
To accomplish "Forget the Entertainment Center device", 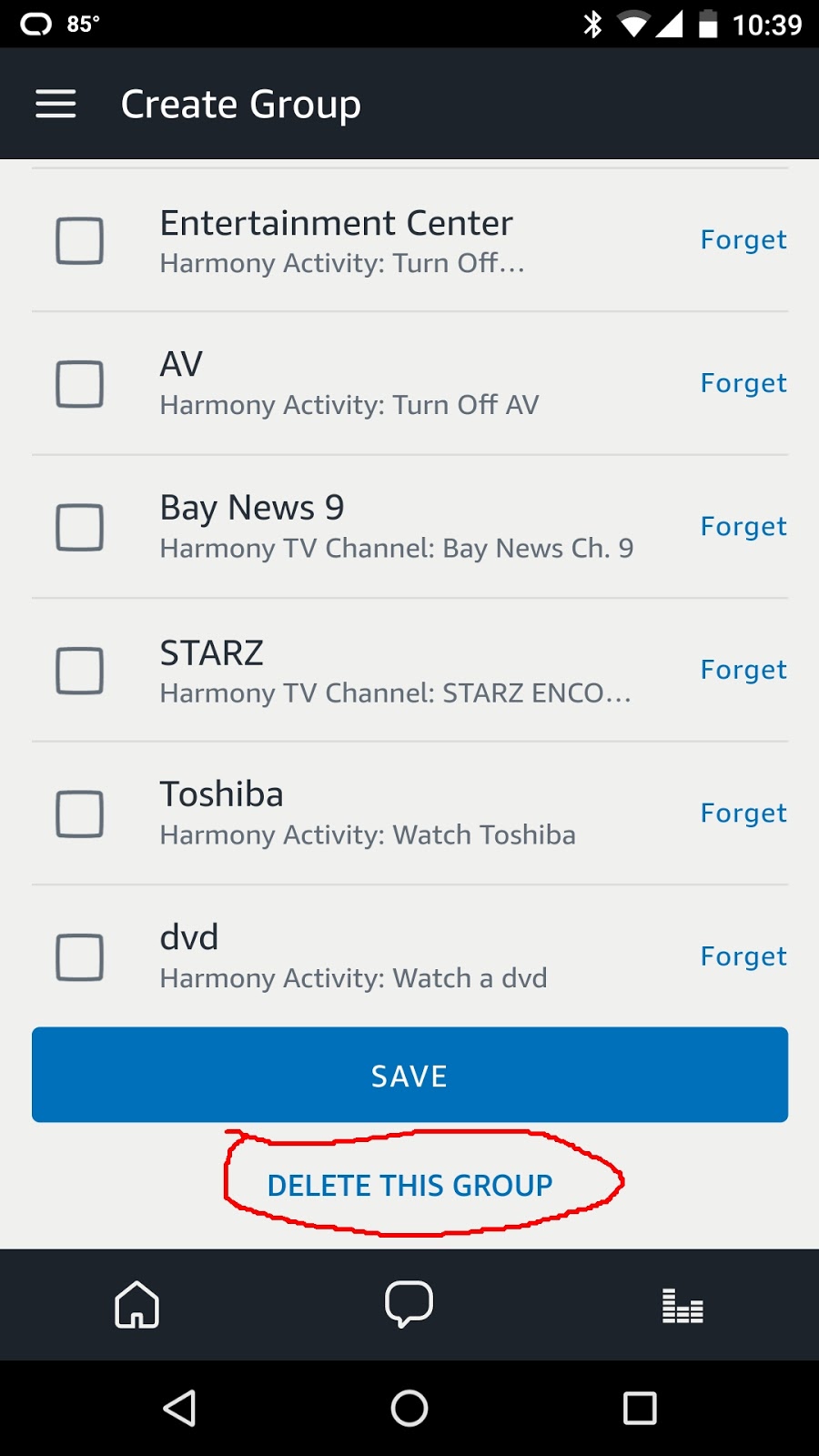I will pos(743,239).
